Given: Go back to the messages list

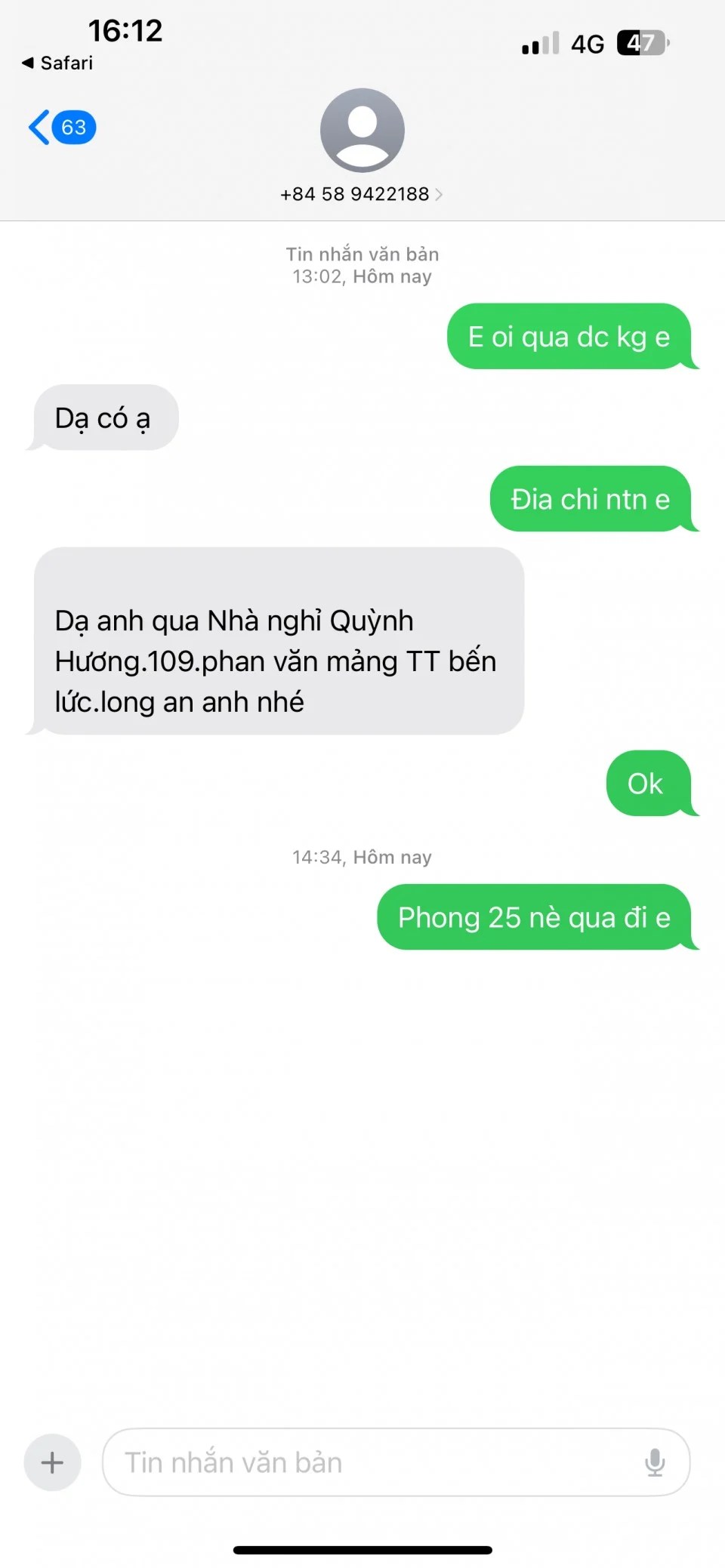Looking at the screenshot, I should pyautogui.click(x=60, y=127).
